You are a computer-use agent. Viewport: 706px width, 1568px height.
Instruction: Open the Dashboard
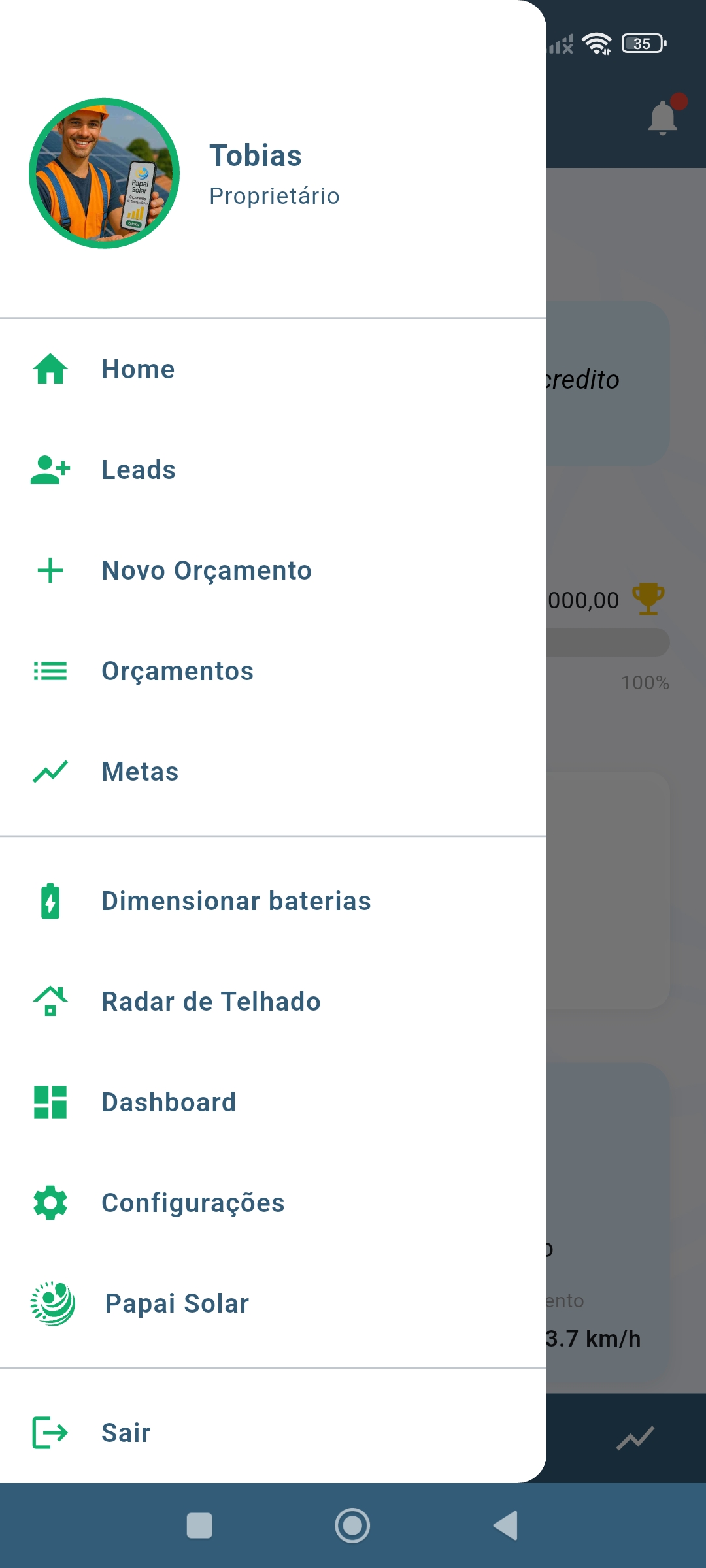point(169,1102)
